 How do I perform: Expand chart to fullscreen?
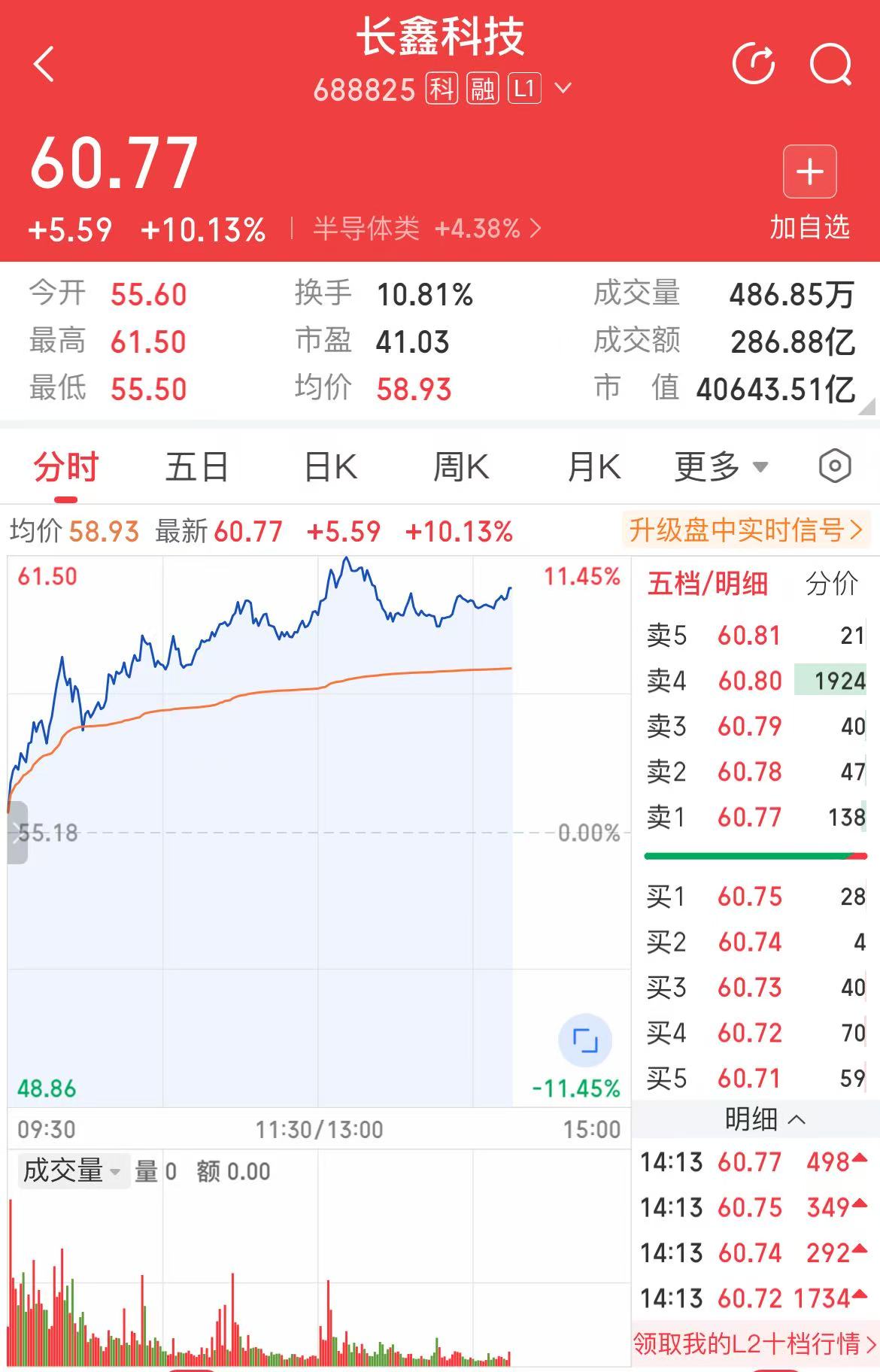(x=585, y=1041)
